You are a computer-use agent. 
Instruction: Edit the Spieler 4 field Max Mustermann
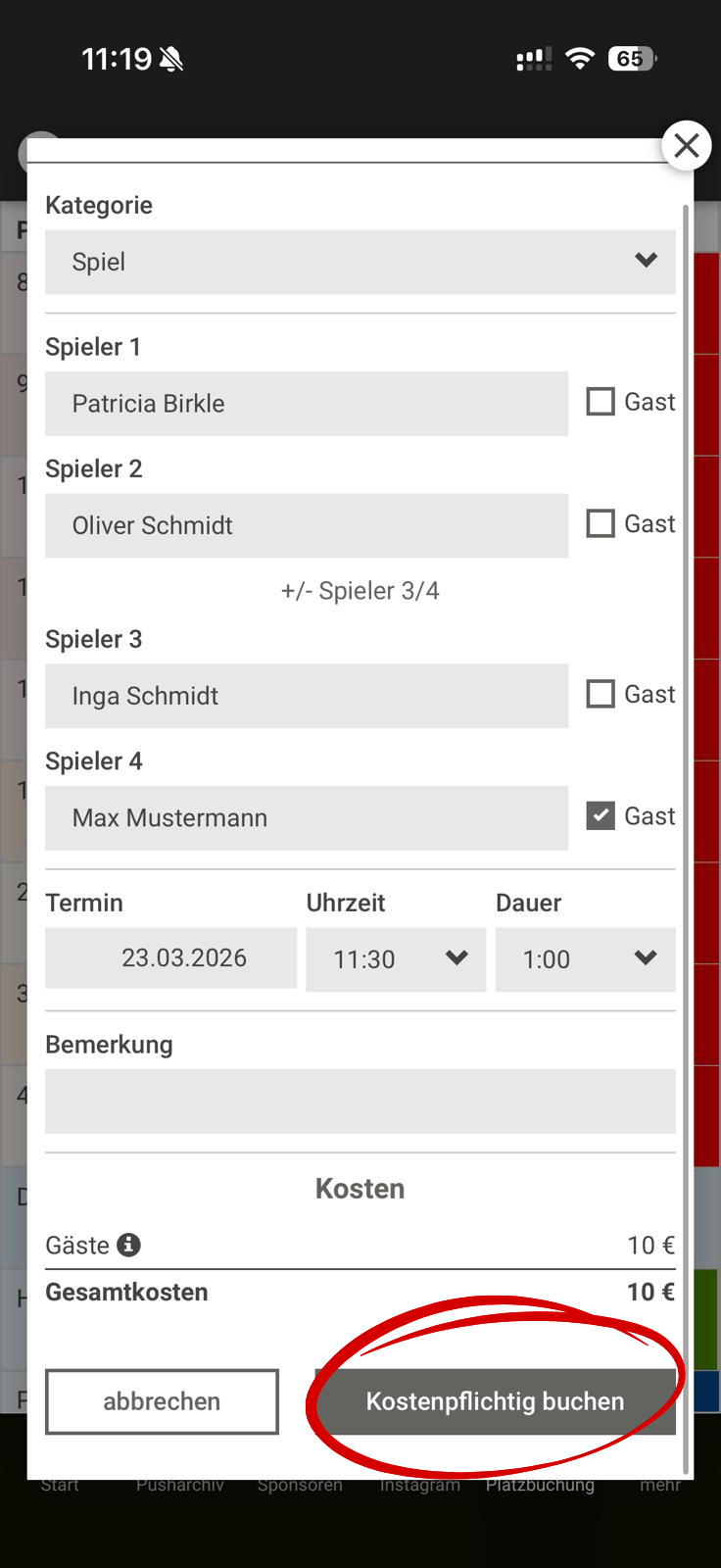pyautogui.click(x=306, y=817)
